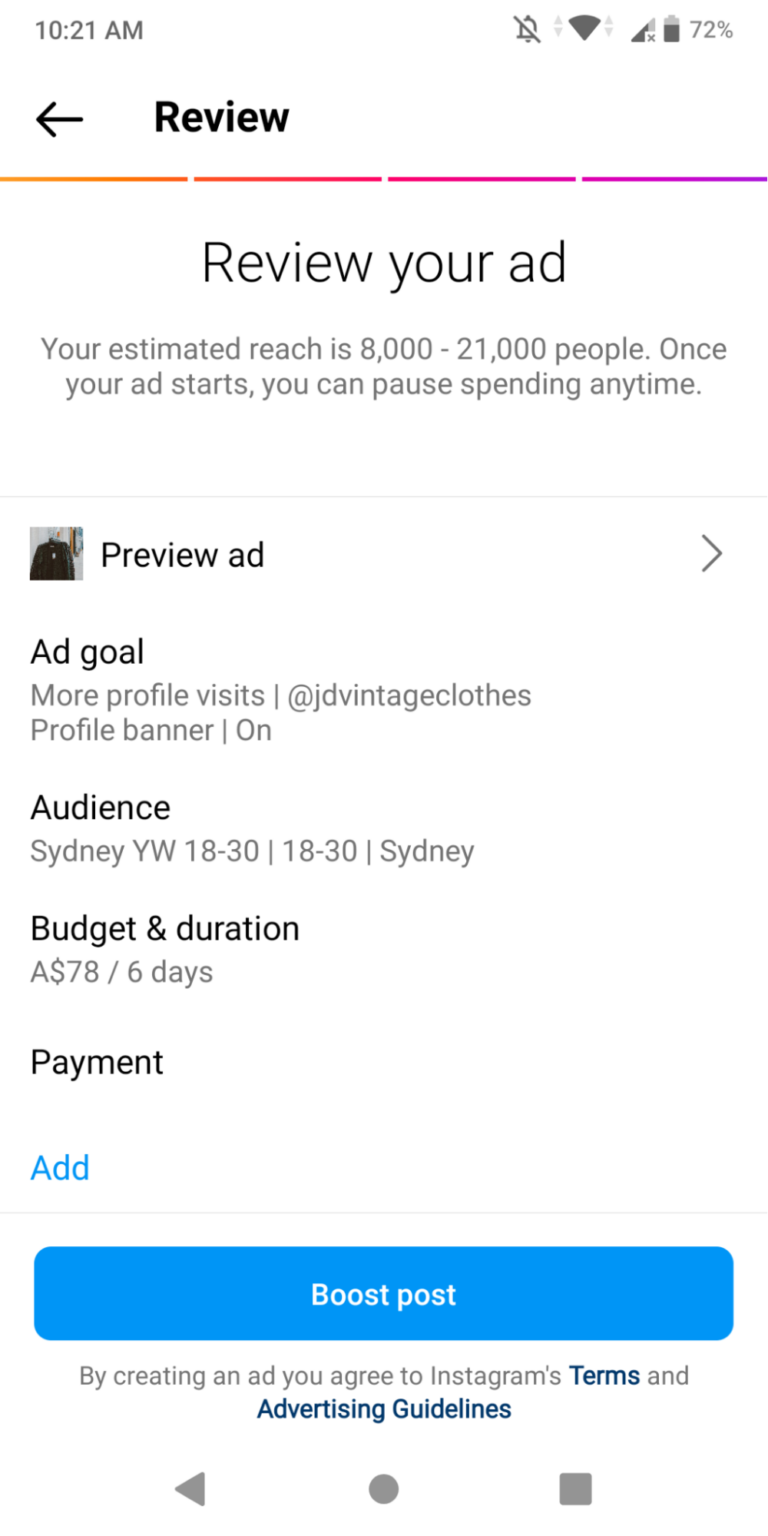The width and height of the screenshot is (768, 1536).
Task: Check the muted notifications icon in status bar
Action: (x=527, y=29)
